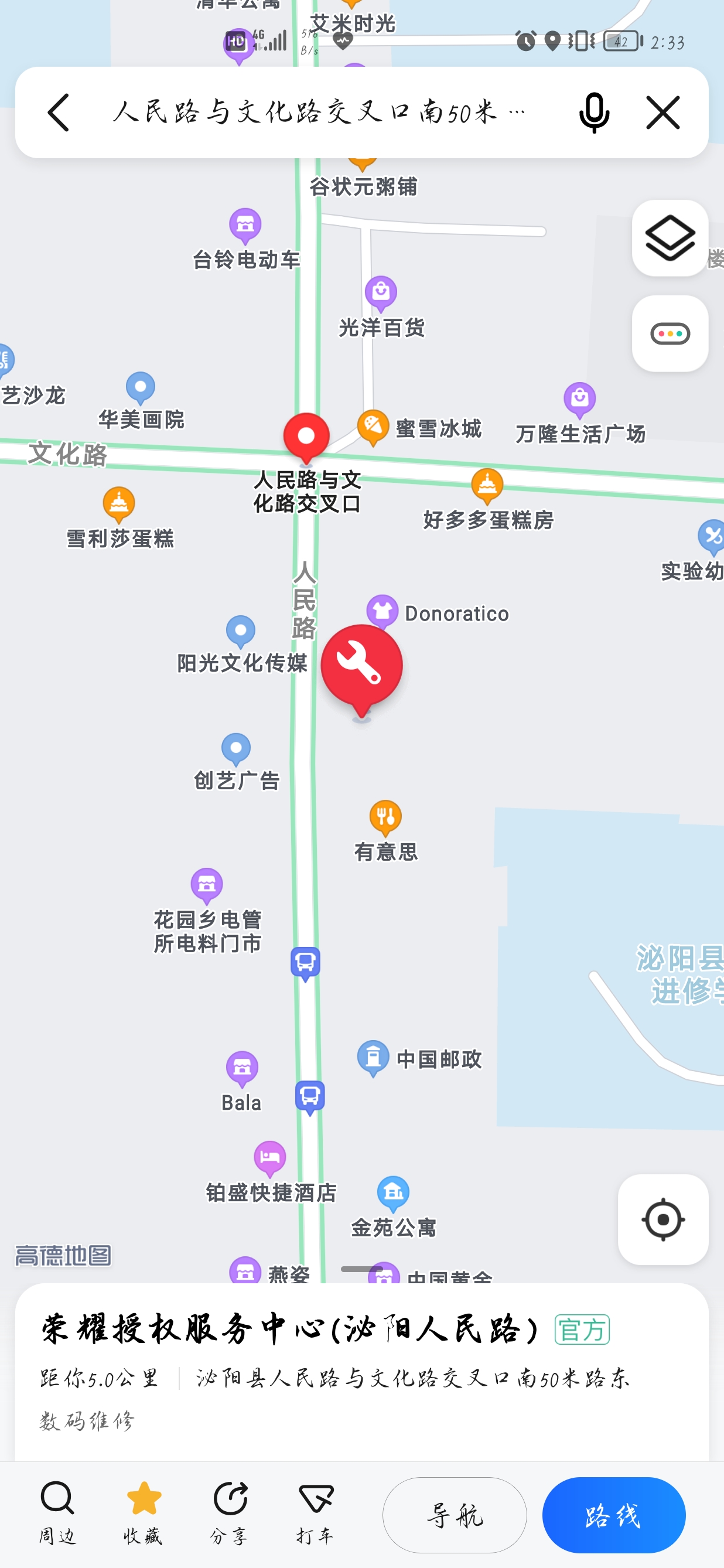Start navigation with 导航 button

point(455,1515)
